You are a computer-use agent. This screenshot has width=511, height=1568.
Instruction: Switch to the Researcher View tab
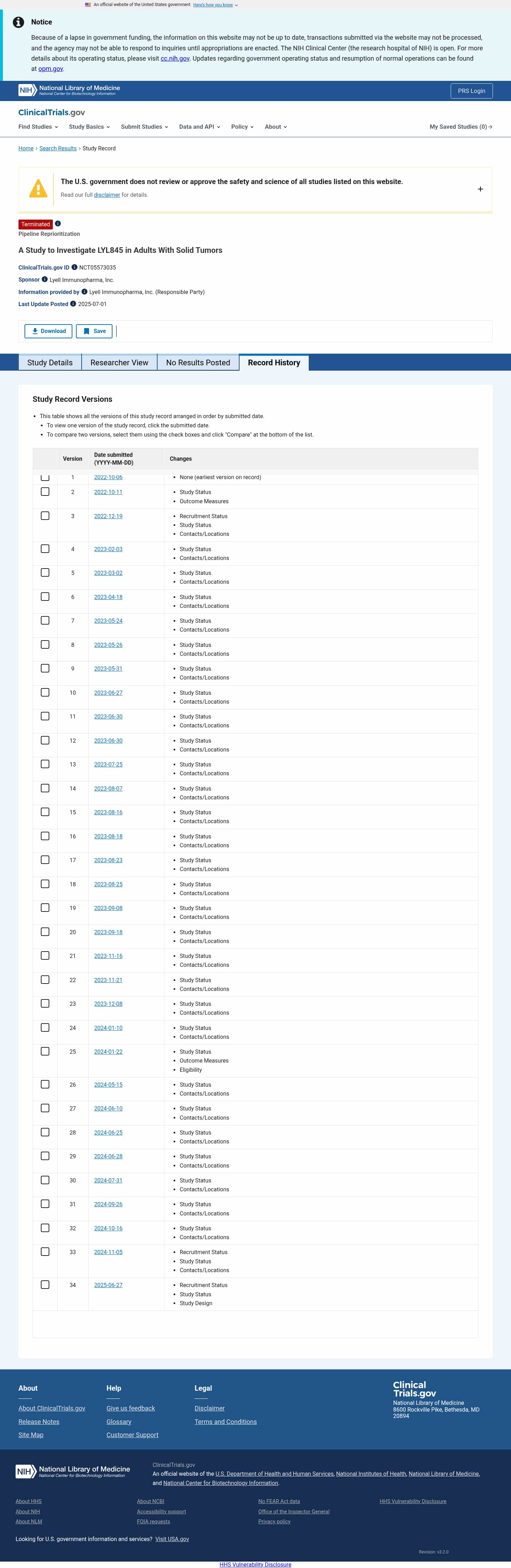tap(119, 363)
